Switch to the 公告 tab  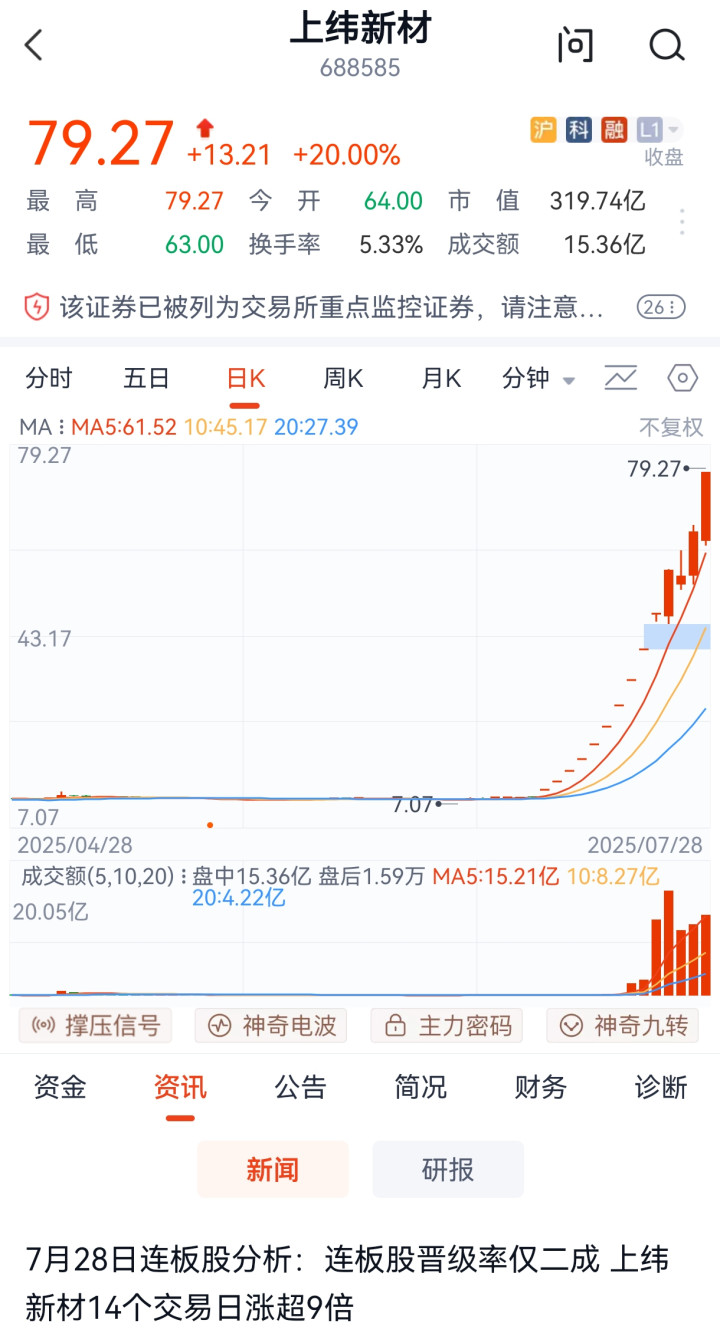click(x=300, y=1087)
